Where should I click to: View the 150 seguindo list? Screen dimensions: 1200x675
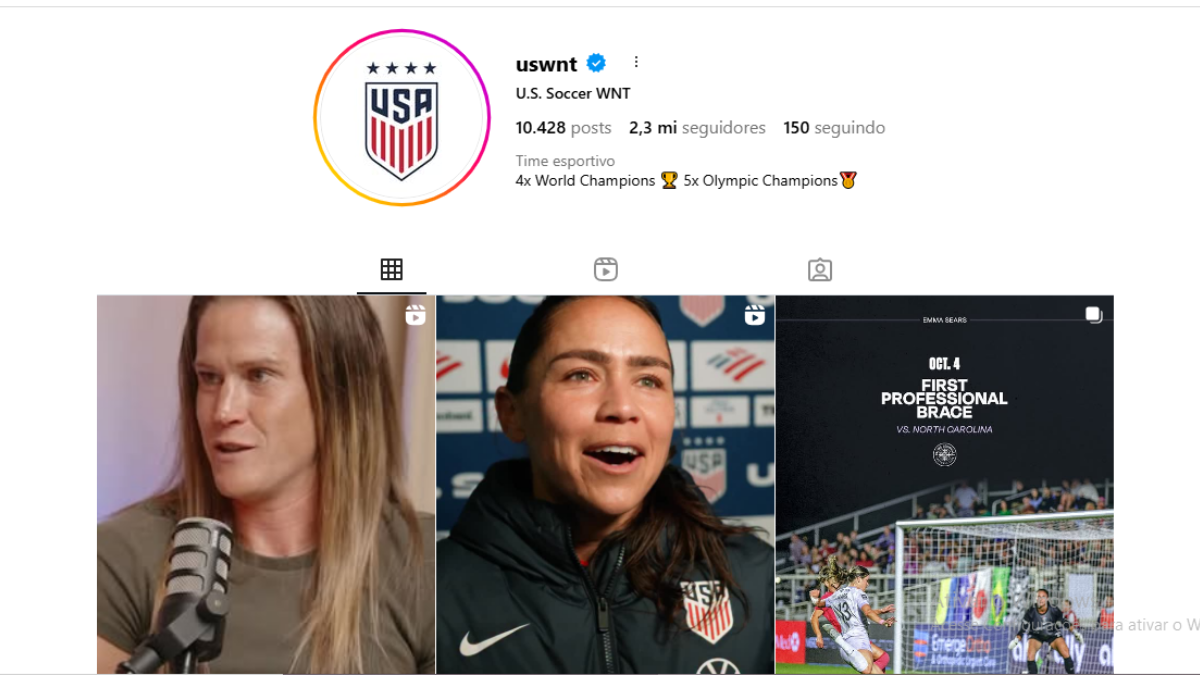pos(834,128)
